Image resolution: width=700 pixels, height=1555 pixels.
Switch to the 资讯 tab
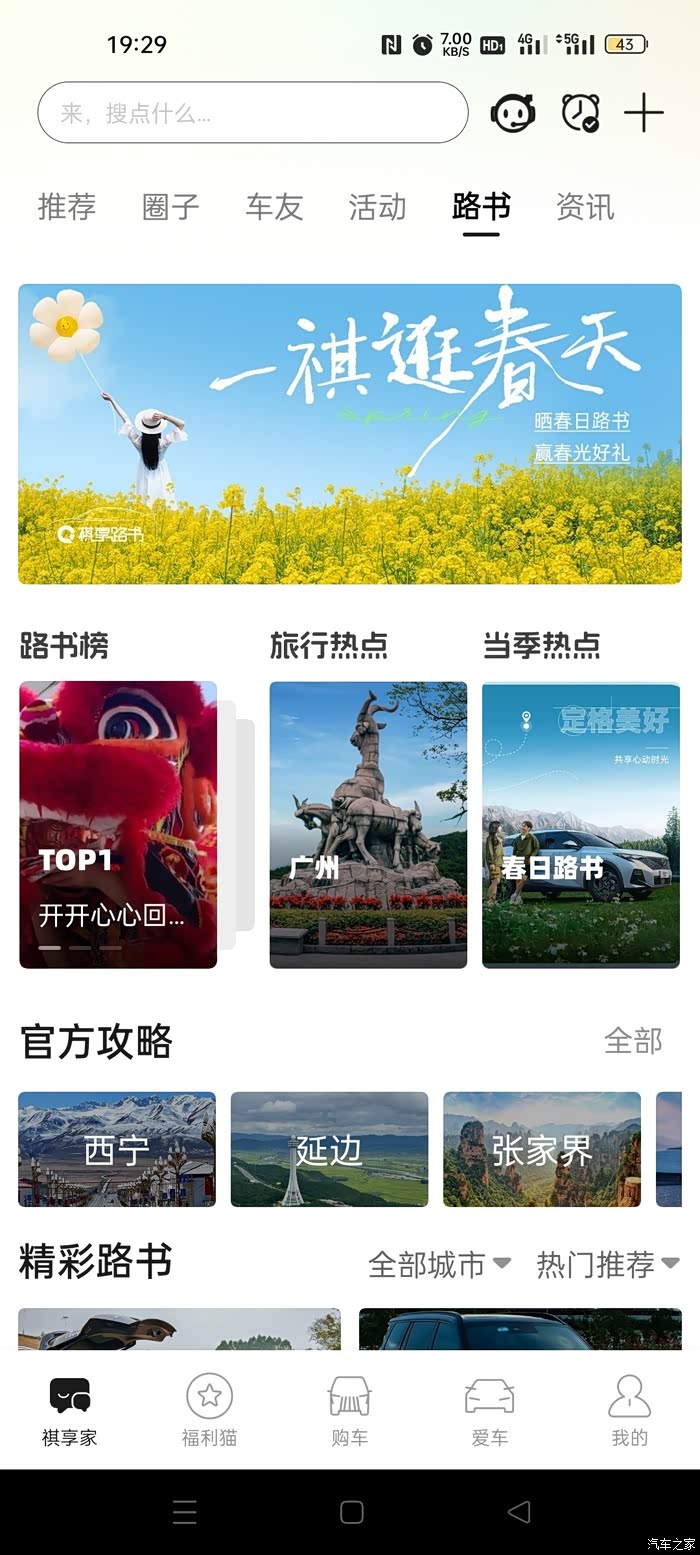point(585,207)
